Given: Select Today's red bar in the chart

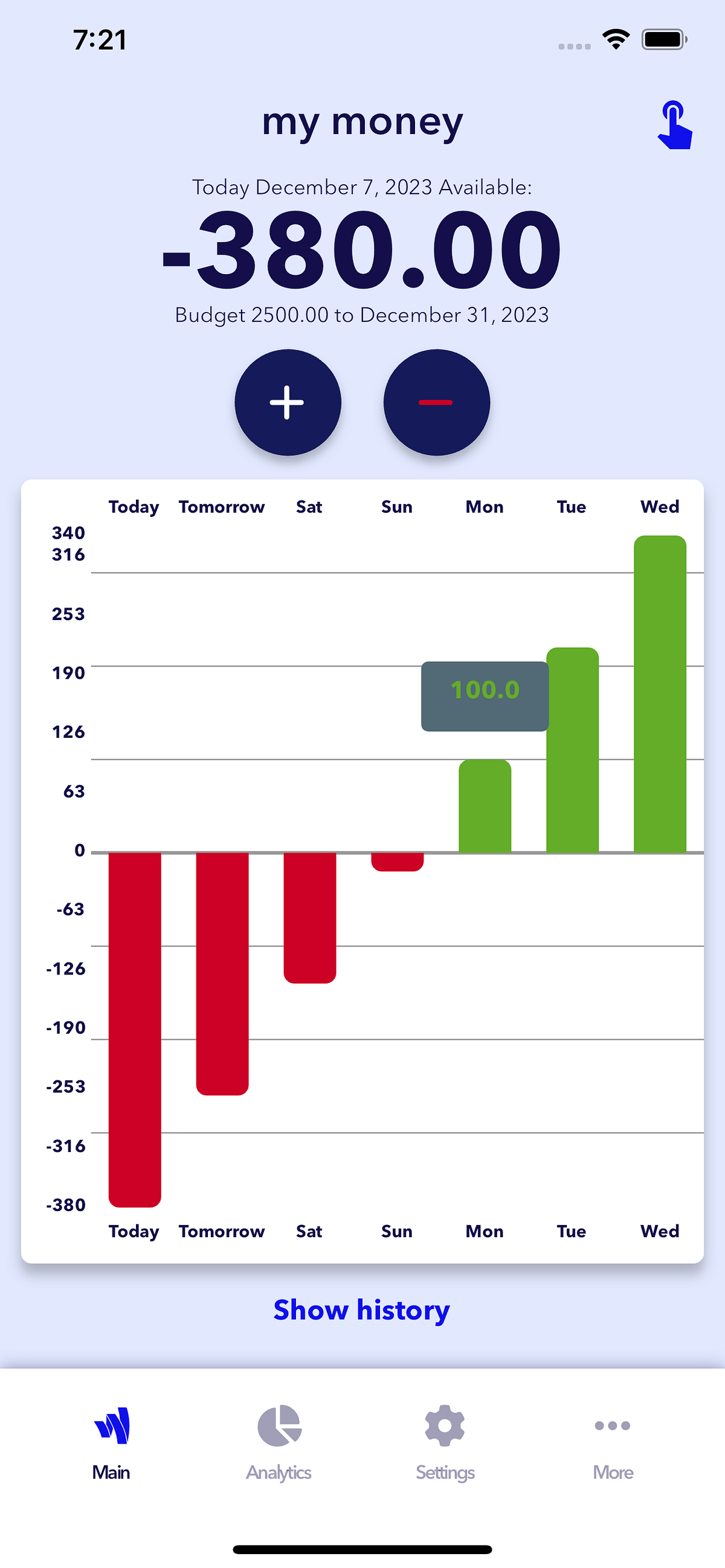Looking at the screenshot, I should pyautogui.click(x=134, y=1023).
